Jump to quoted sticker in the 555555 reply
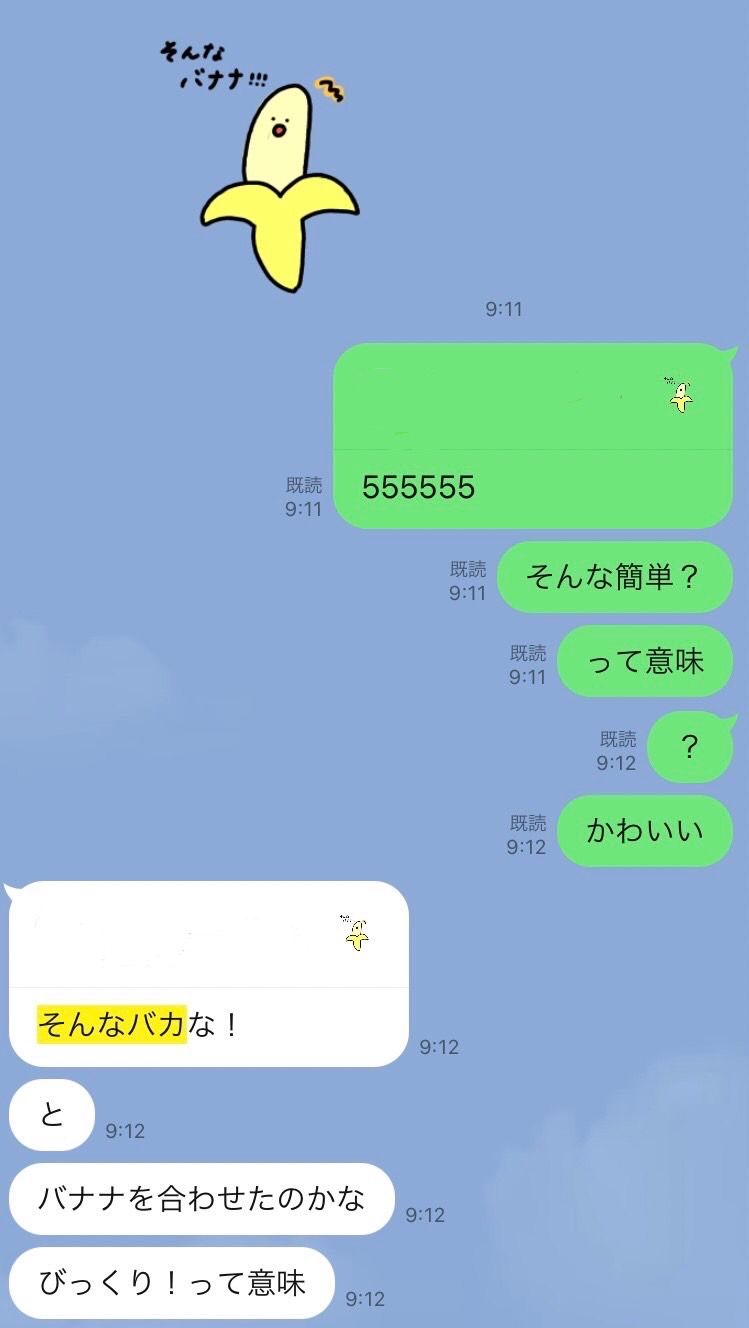 [x=680, y=396]
